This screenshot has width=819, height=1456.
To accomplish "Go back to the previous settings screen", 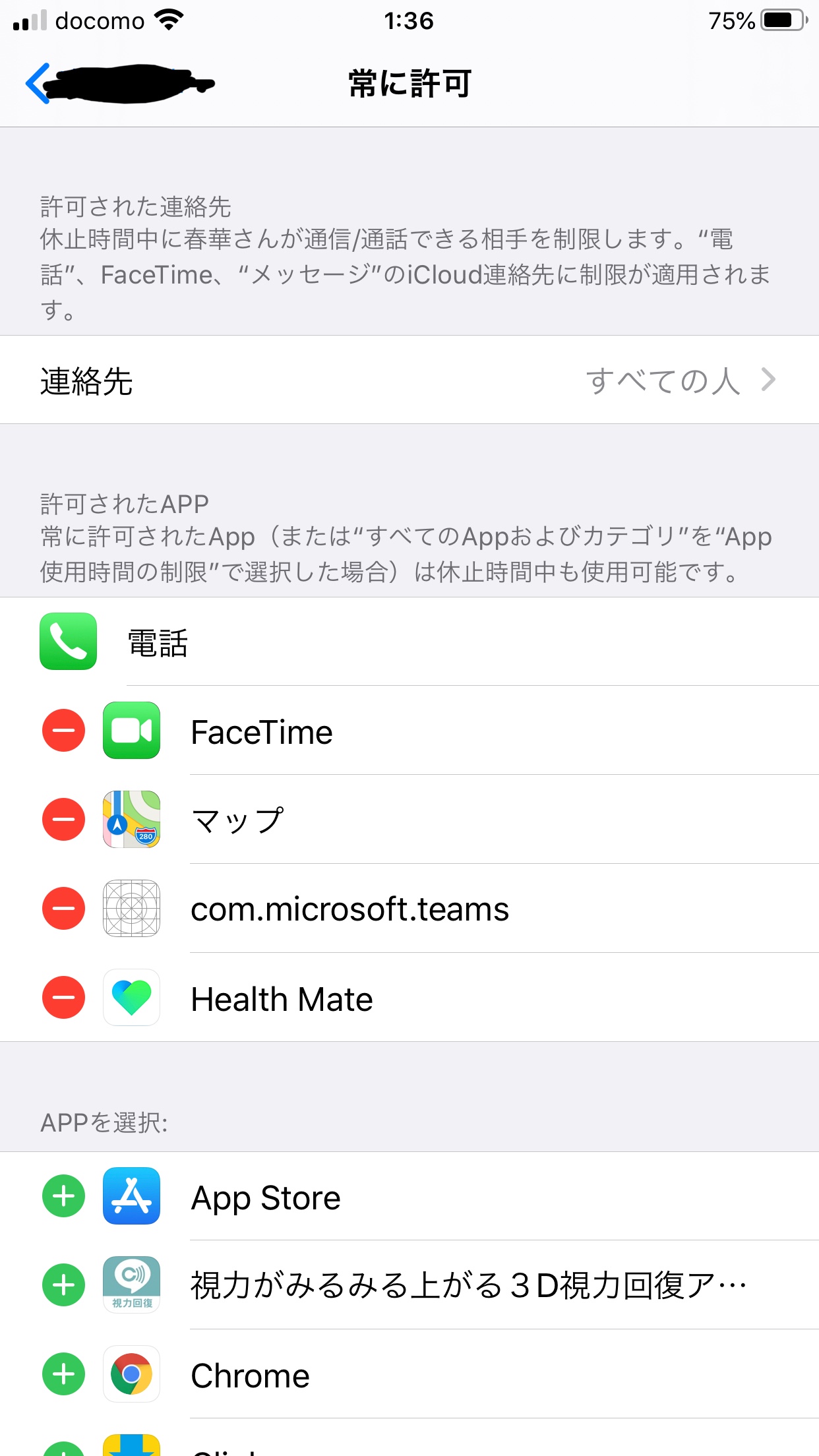I will pyautogui.click(x=40, y=84).
